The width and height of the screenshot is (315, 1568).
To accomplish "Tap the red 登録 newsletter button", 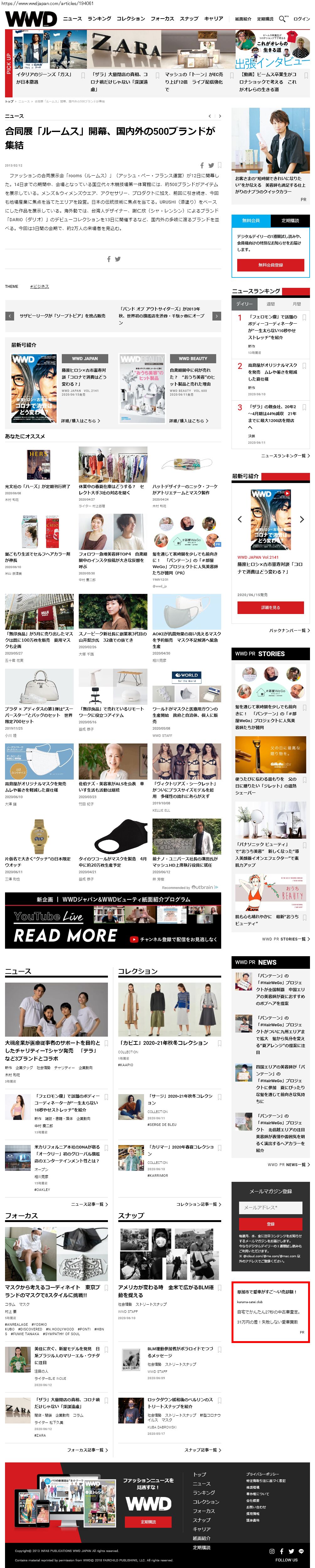I will 271,1224.
